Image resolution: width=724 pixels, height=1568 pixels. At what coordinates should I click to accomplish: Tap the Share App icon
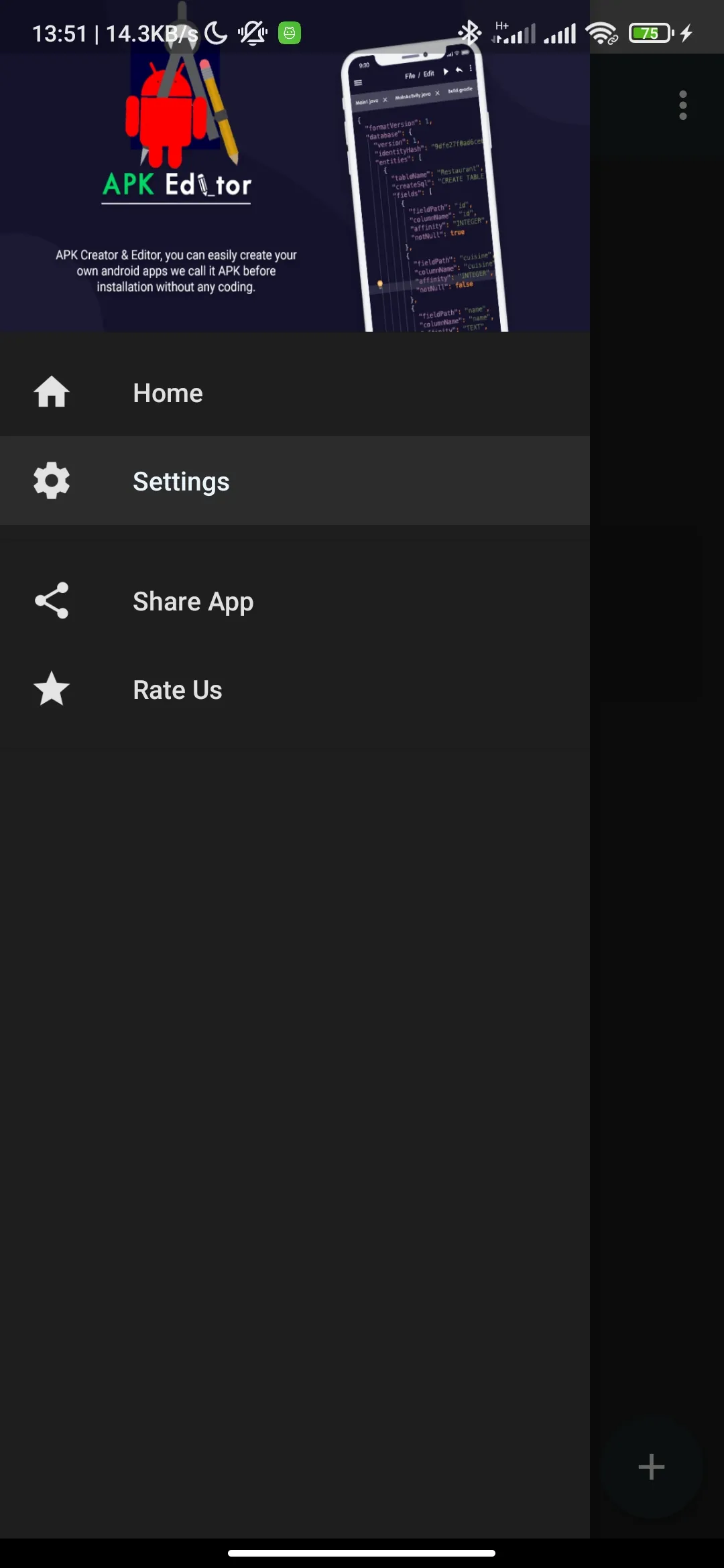[52, 601]
